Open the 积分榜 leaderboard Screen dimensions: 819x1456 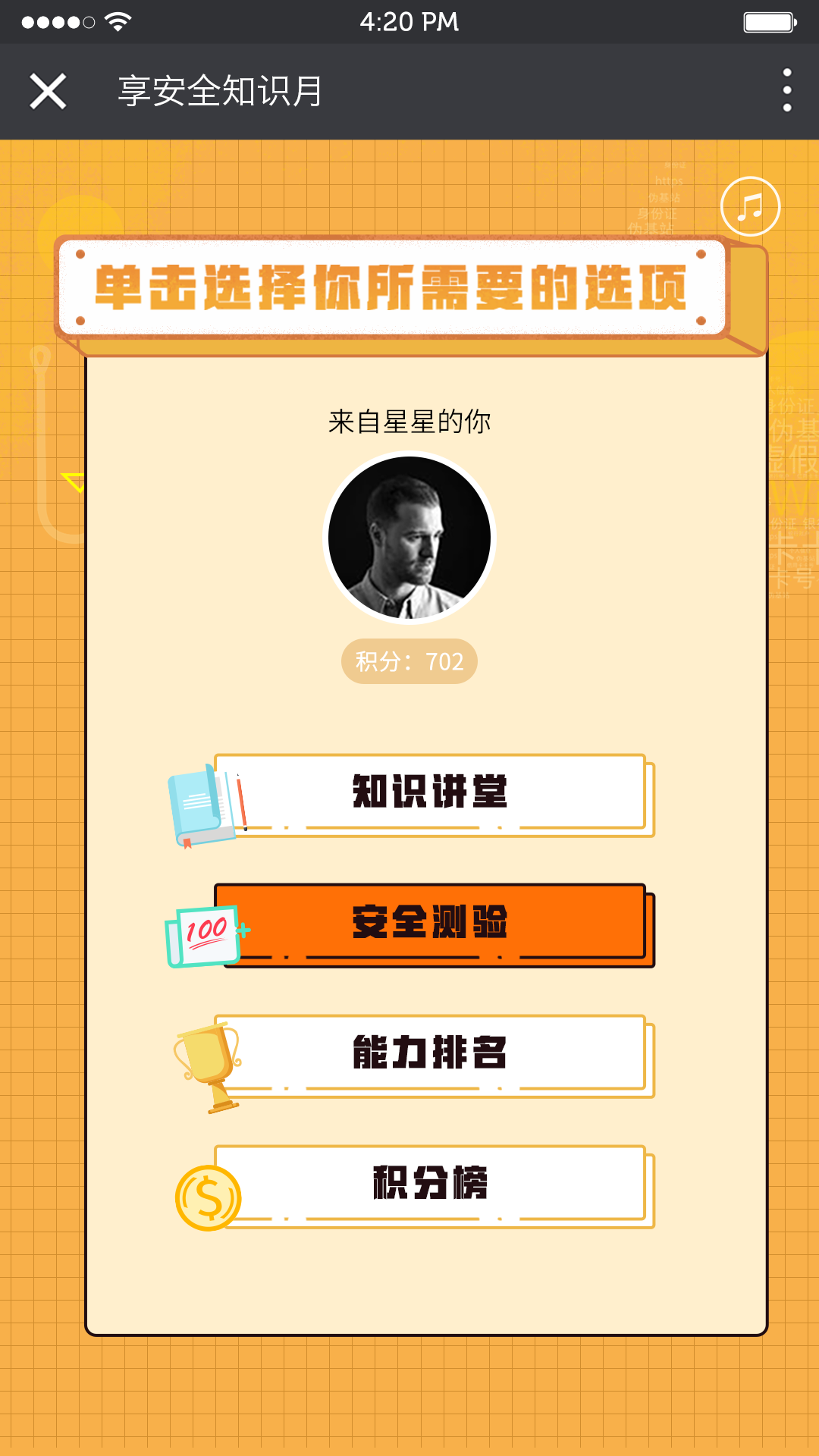[430, 1184]
